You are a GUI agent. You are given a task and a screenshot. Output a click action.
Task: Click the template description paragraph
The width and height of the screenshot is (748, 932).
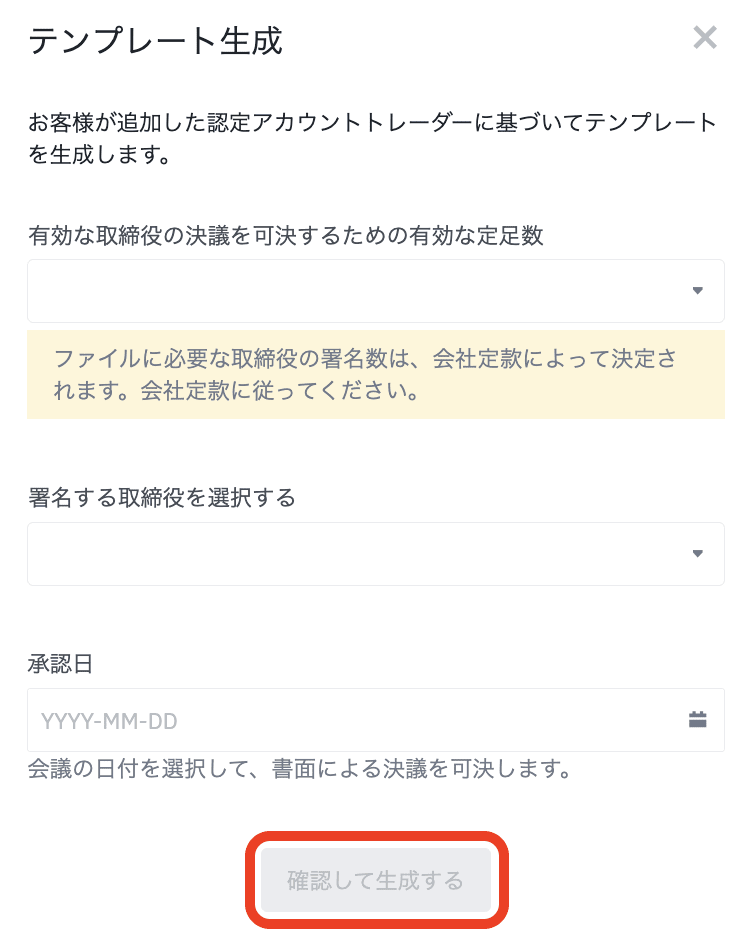click(372, 133)
